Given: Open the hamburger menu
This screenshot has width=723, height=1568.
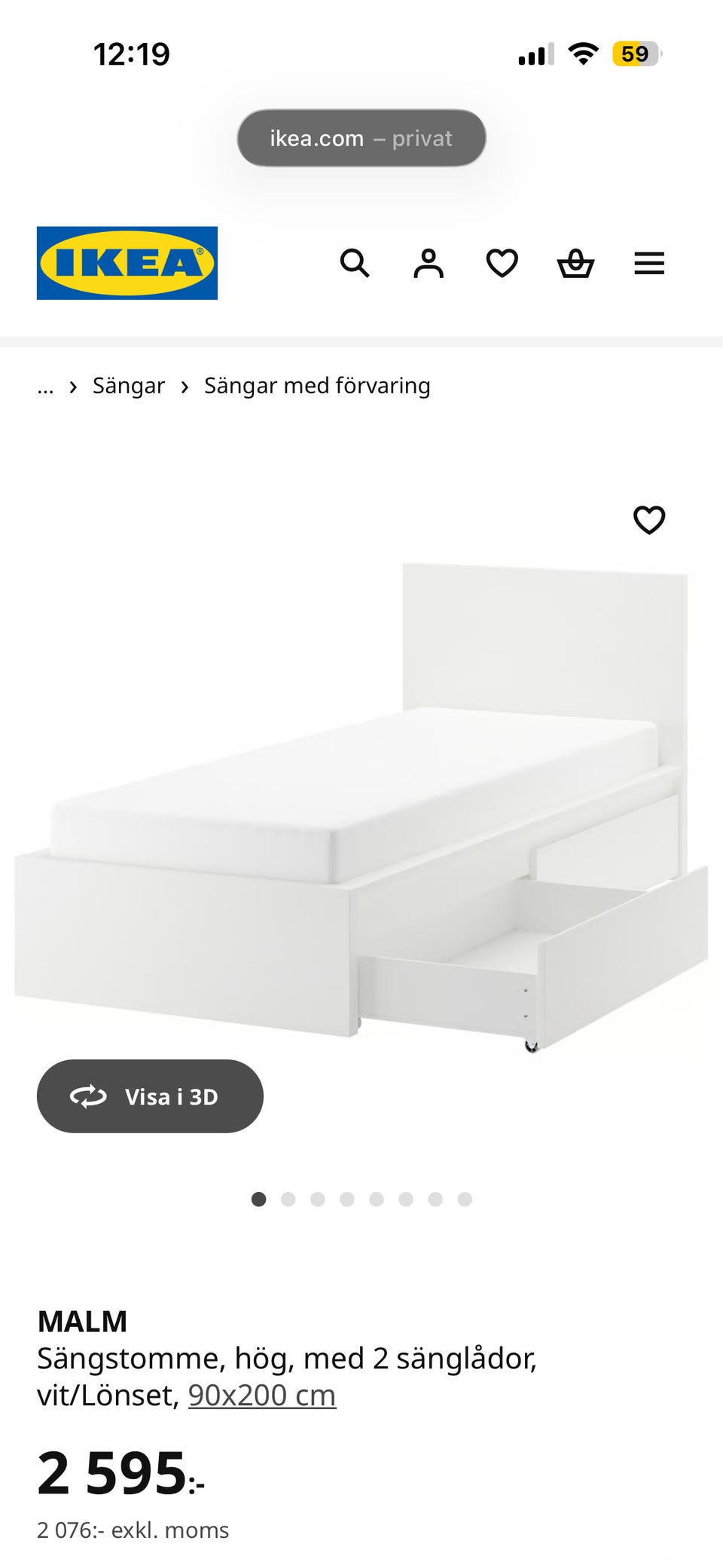Looking at the screenshot, I should click(x=649, y=264).
